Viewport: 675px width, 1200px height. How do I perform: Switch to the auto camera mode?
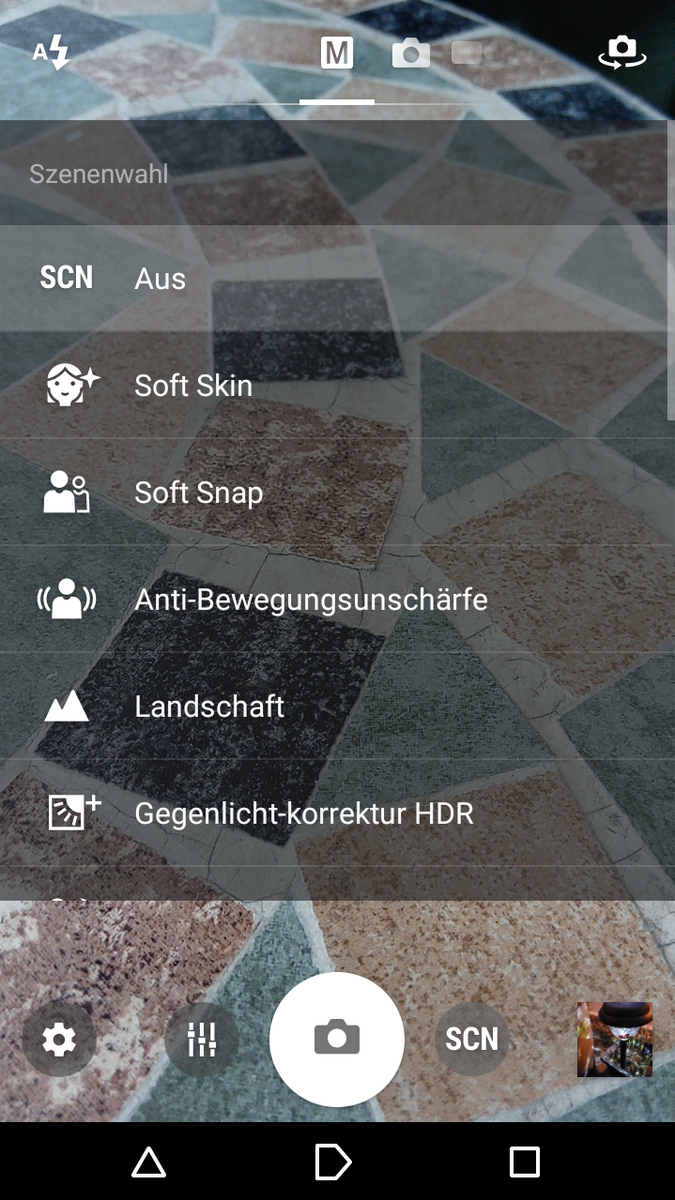pos(410,53)
